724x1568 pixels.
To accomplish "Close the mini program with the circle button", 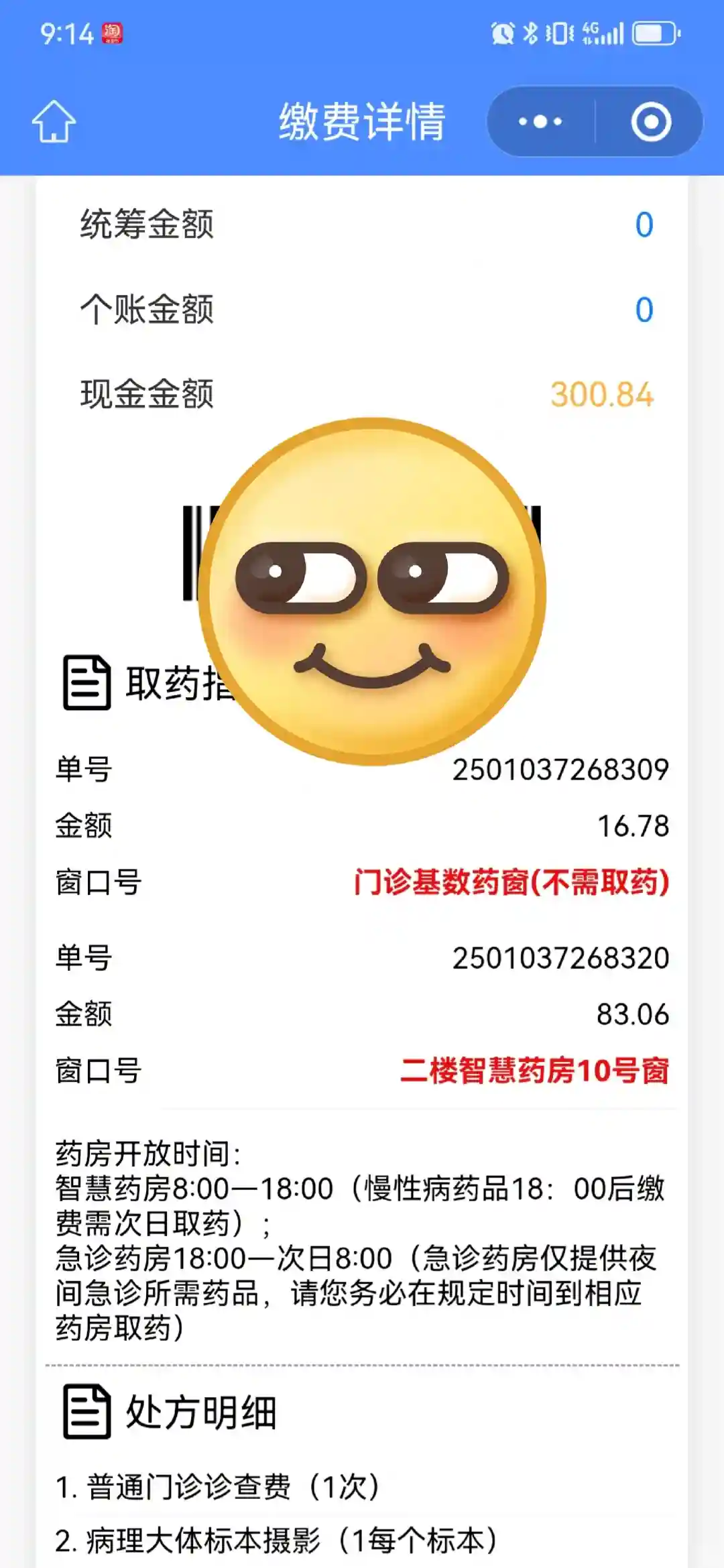I will [x=650, y=121].
